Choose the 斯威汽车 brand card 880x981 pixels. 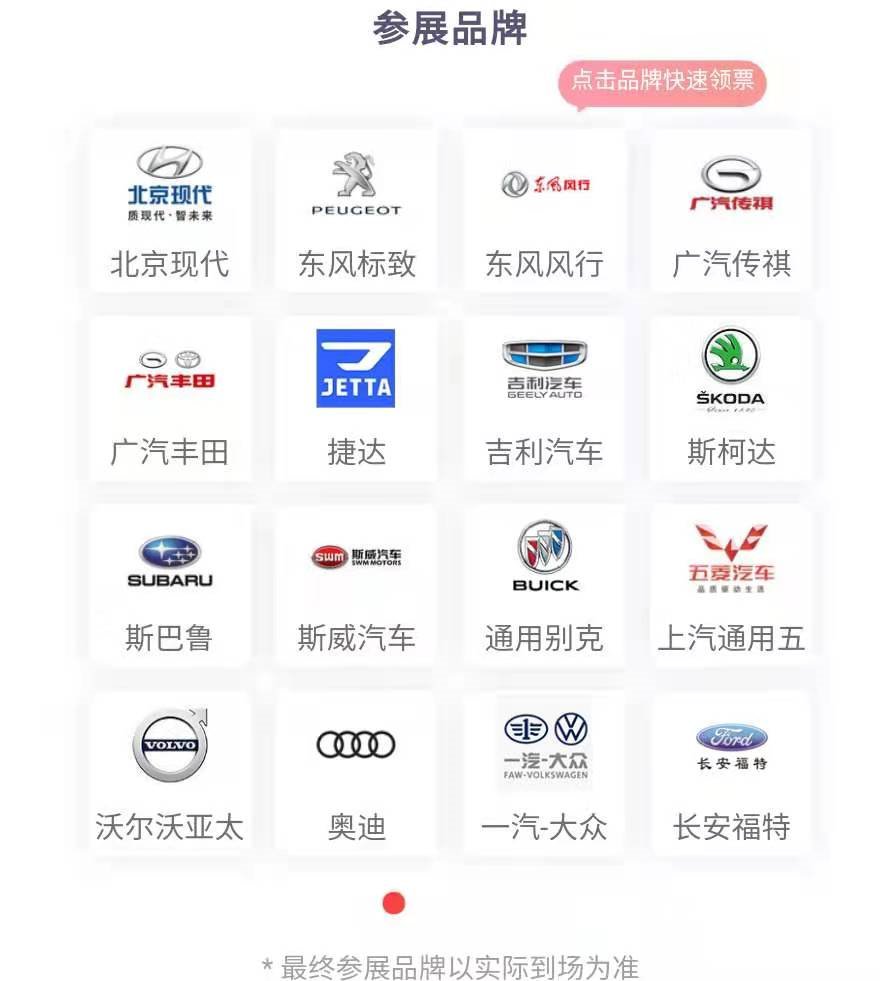coord(356,585)
